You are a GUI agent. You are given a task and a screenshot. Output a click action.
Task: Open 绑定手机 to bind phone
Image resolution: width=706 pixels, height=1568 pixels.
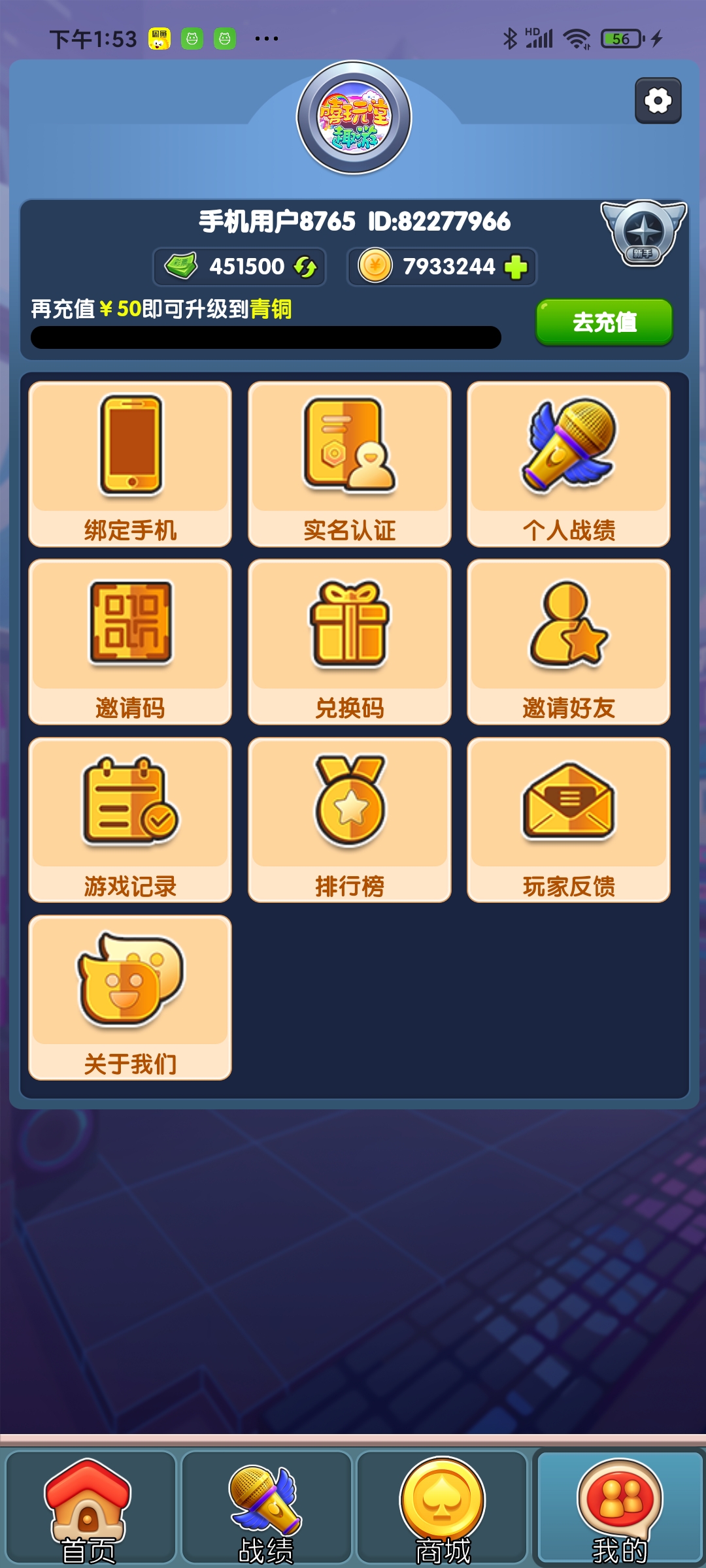[x=130, y=464]
